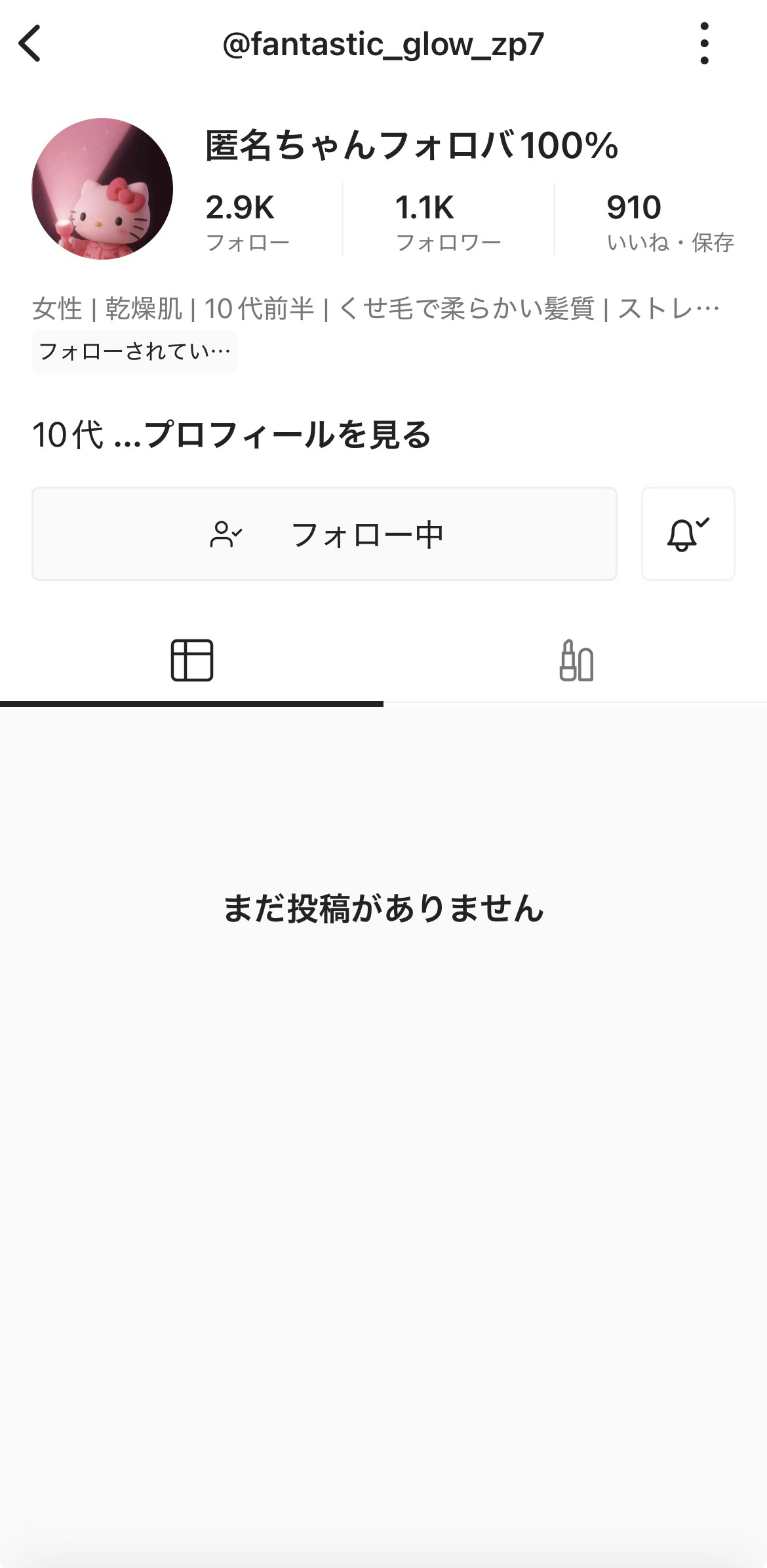Tap the back arrow icon
767x1568 pixels.
(31, 43)
